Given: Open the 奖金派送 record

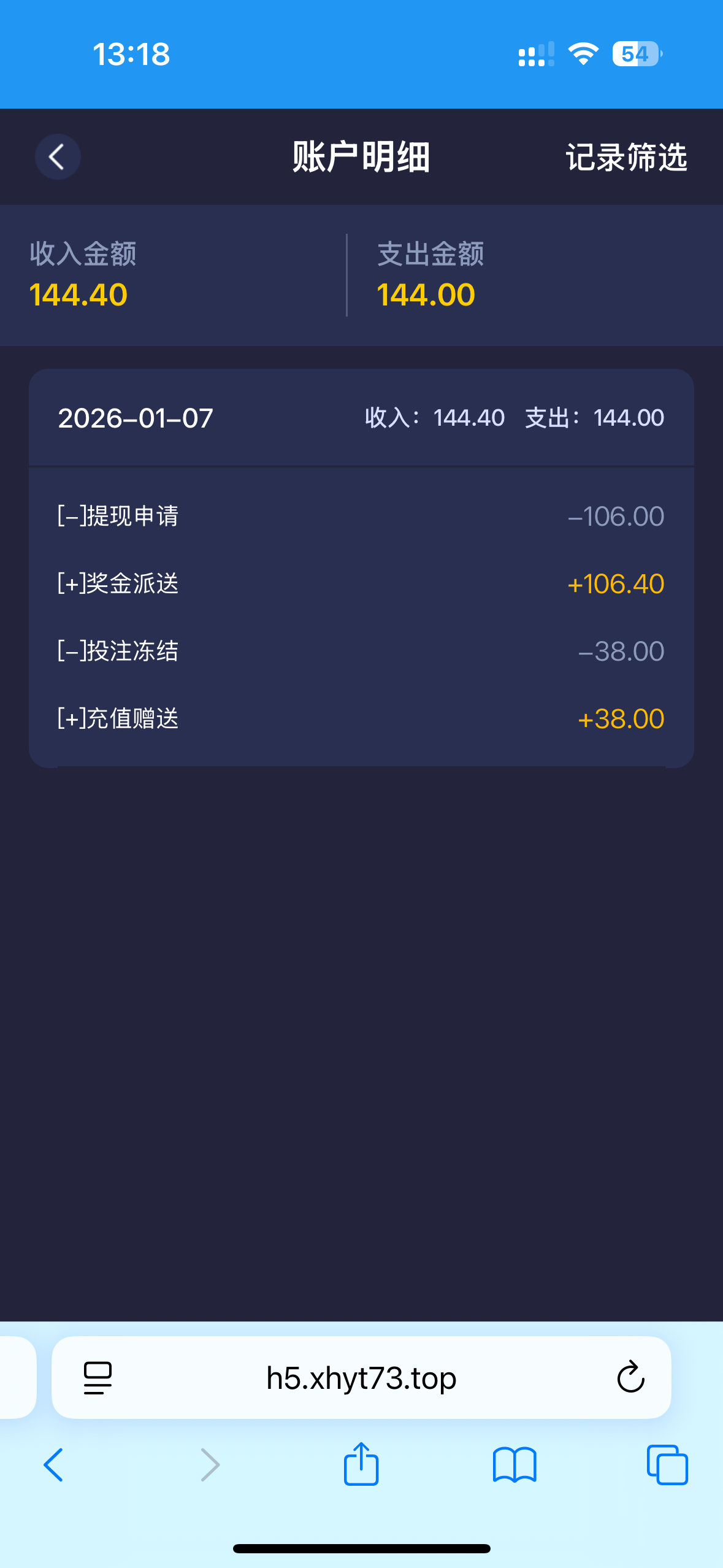Looking at the screenshot, I should (x=361, y=583).
